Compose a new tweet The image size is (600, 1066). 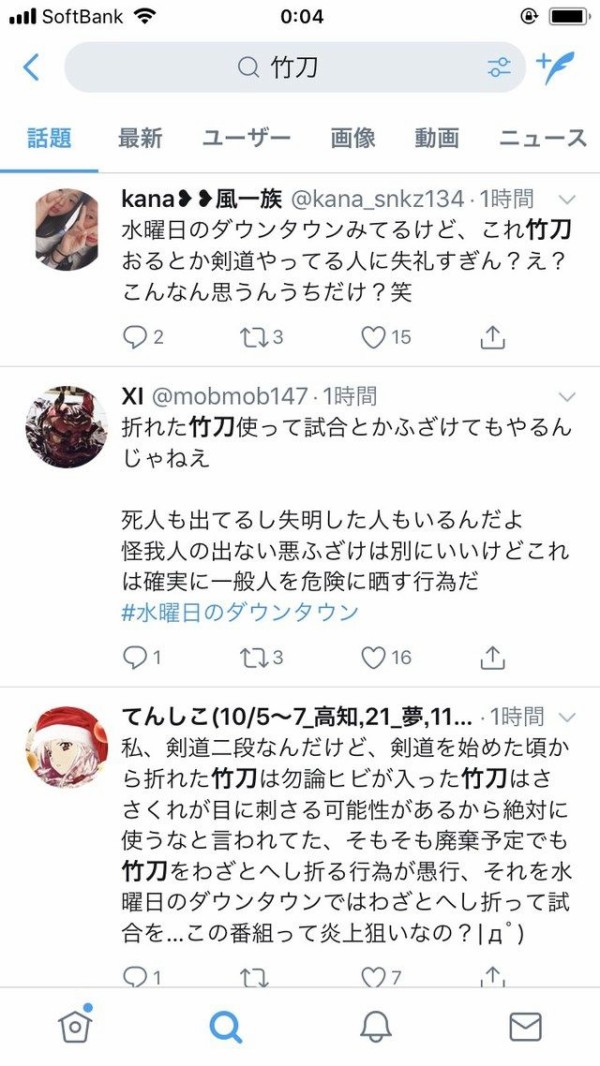(557, 67)
